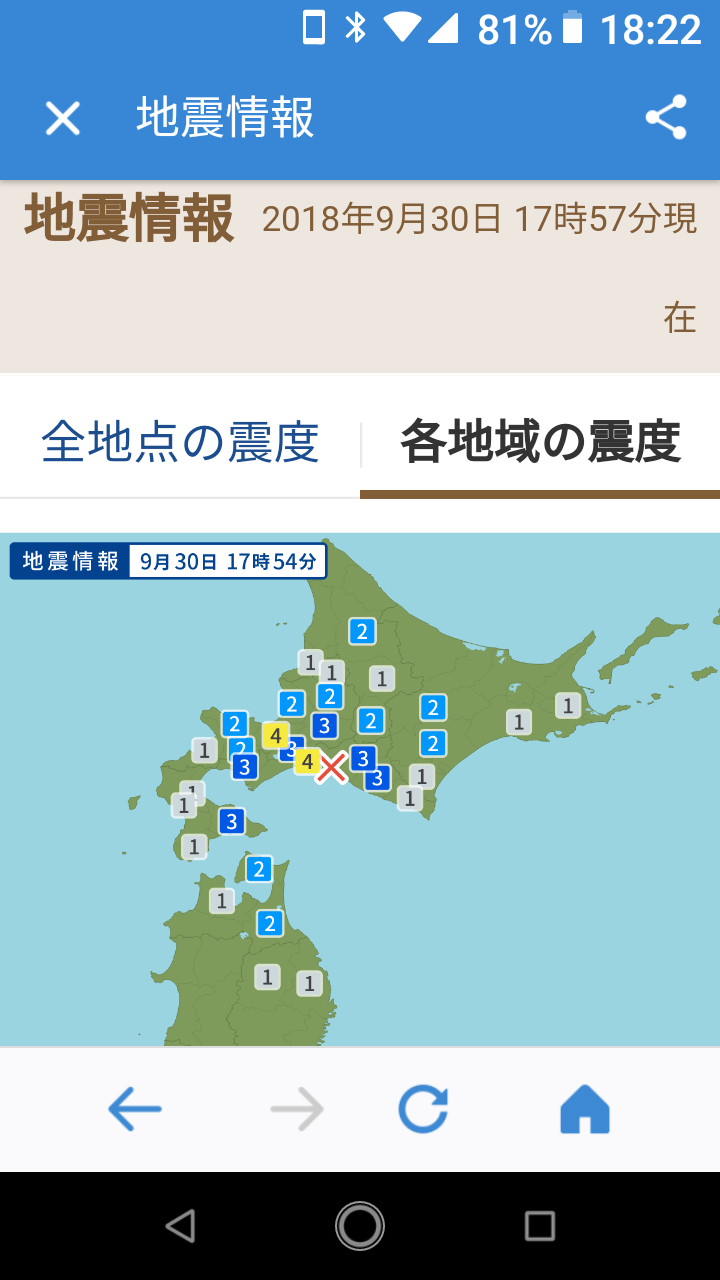Reload the current page
This screenshot has width=720, height=1280.
[423, 1109]
